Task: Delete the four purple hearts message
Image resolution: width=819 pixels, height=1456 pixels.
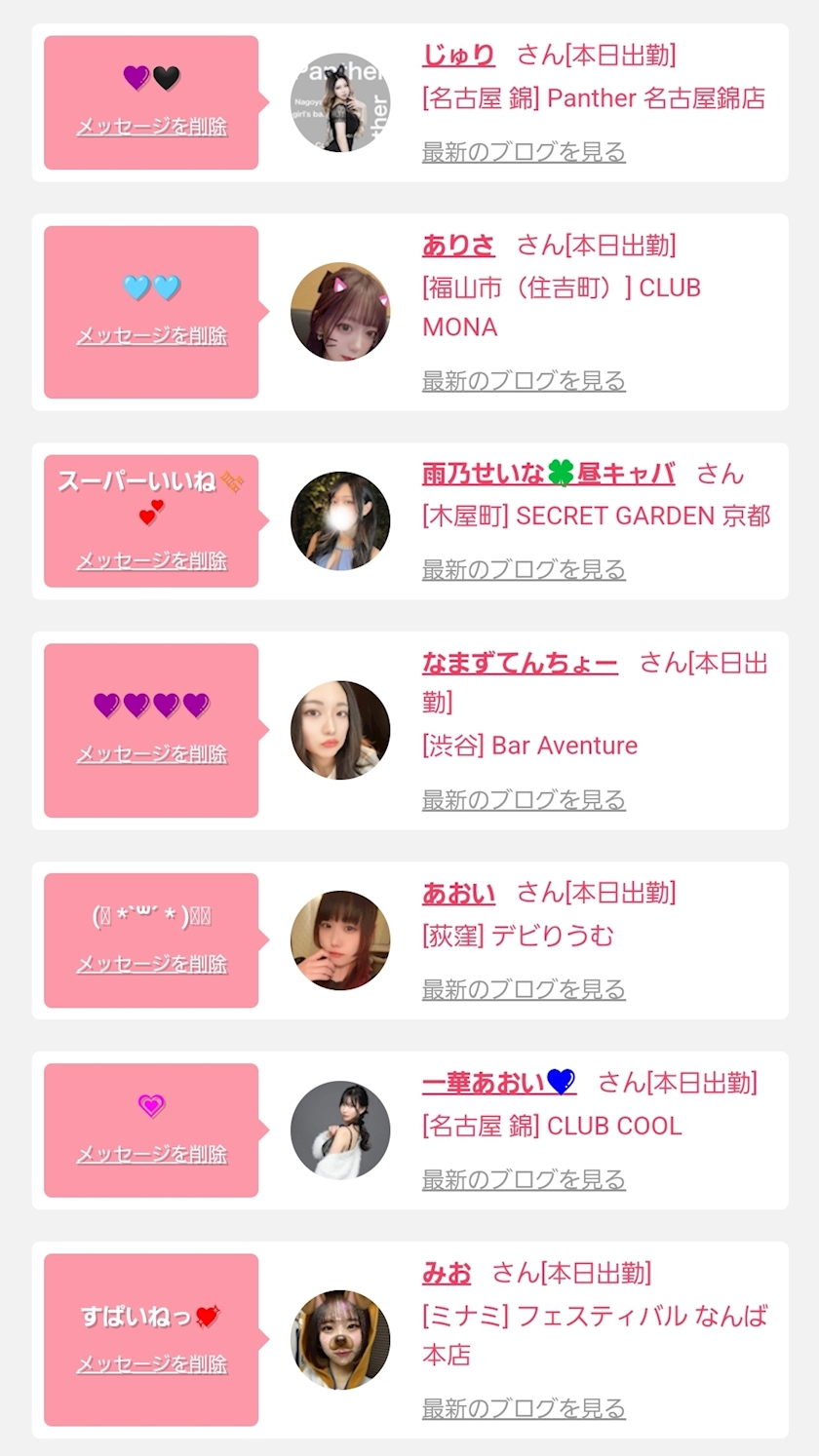Action: [x=152, y=754]
